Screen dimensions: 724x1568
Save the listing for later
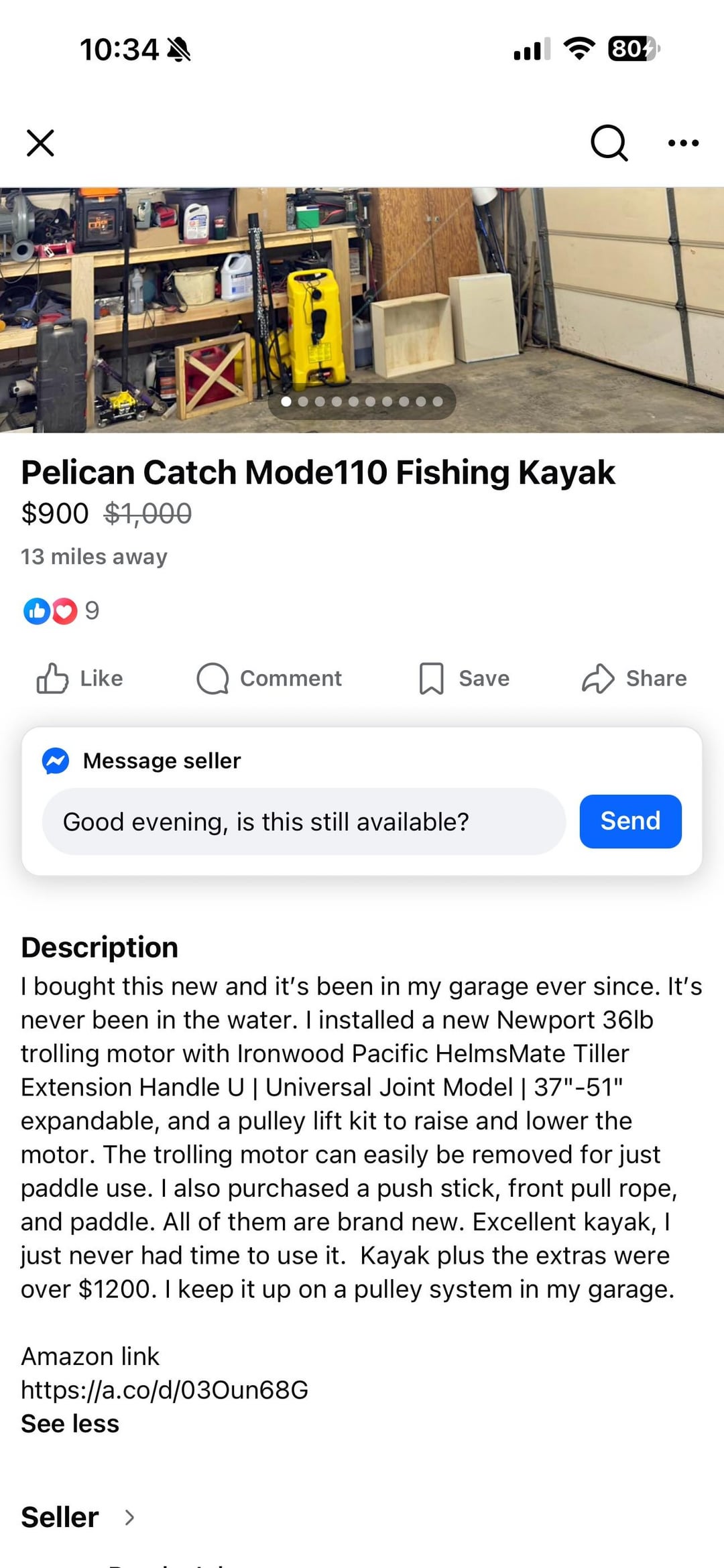click(464, 678)
